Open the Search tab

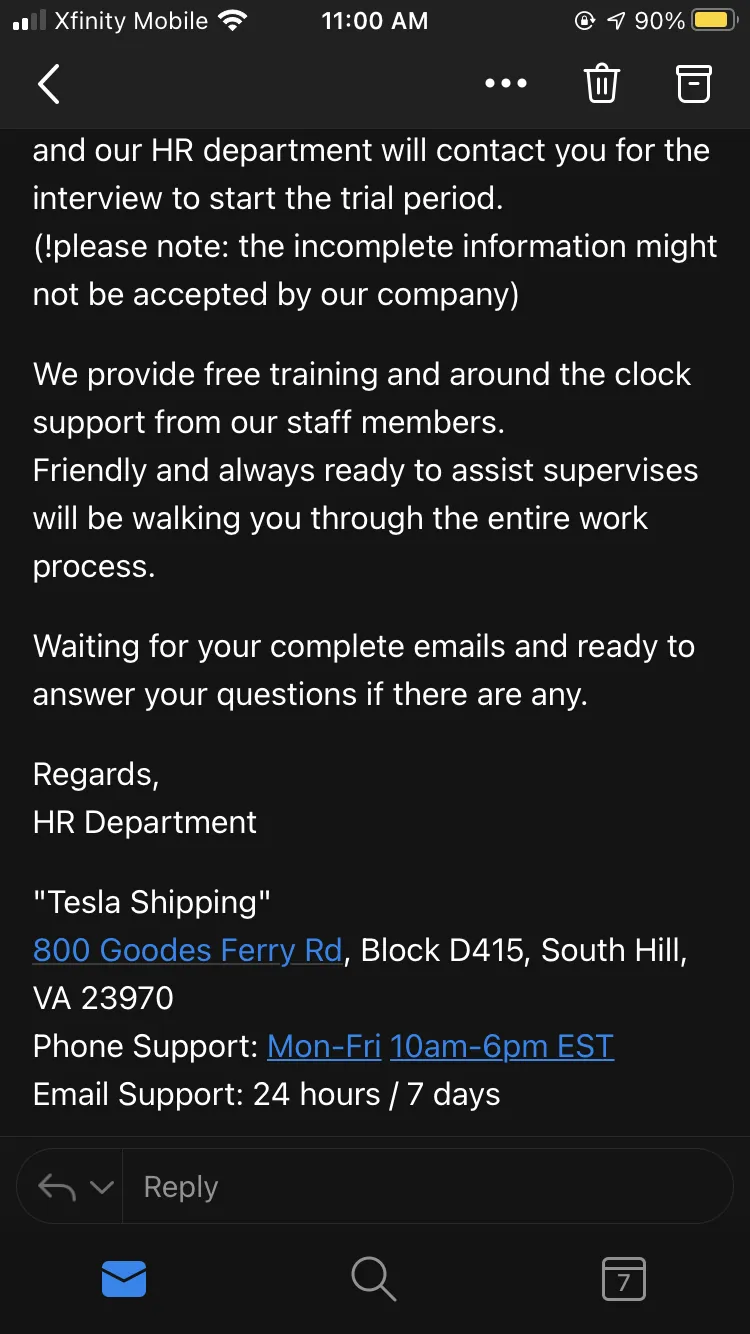point(374,1279)
